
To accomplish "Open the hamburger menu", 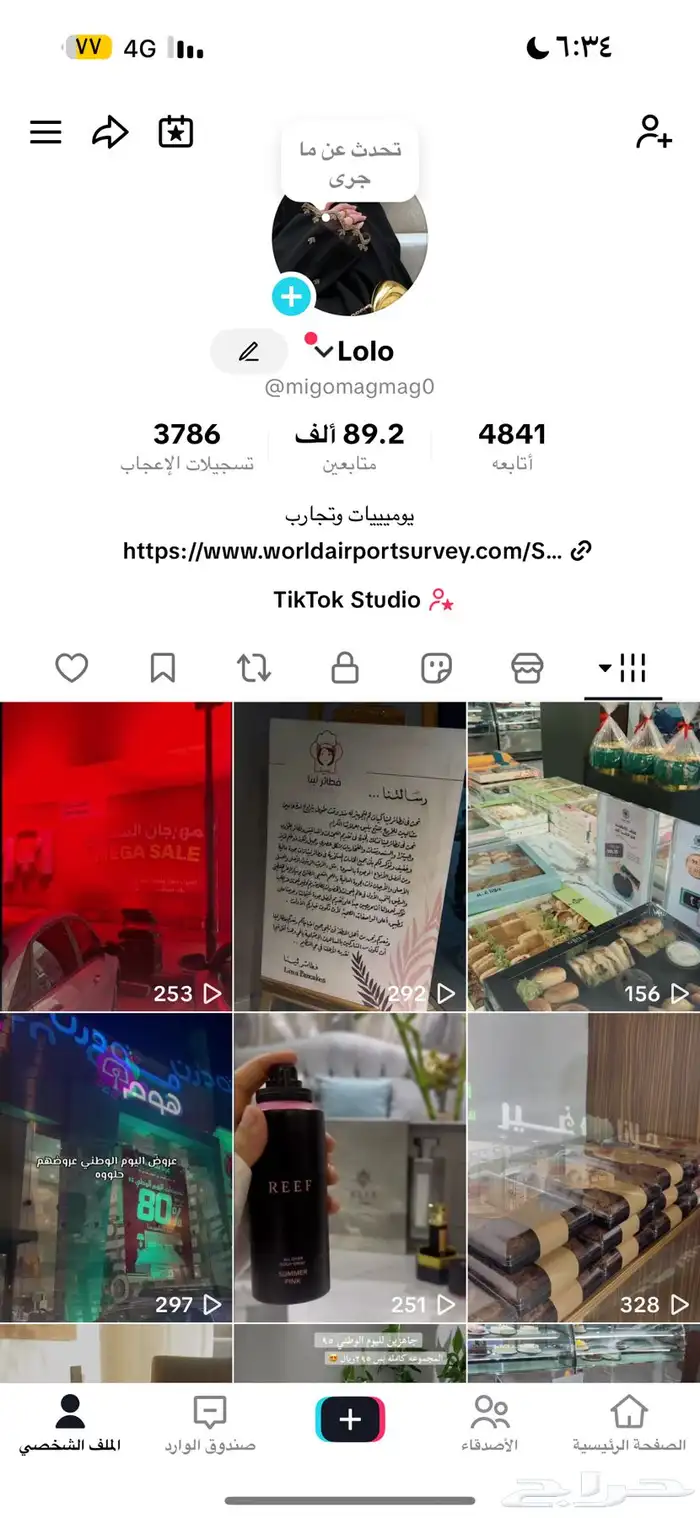I will pyautogui.click(x=46, y=132).
